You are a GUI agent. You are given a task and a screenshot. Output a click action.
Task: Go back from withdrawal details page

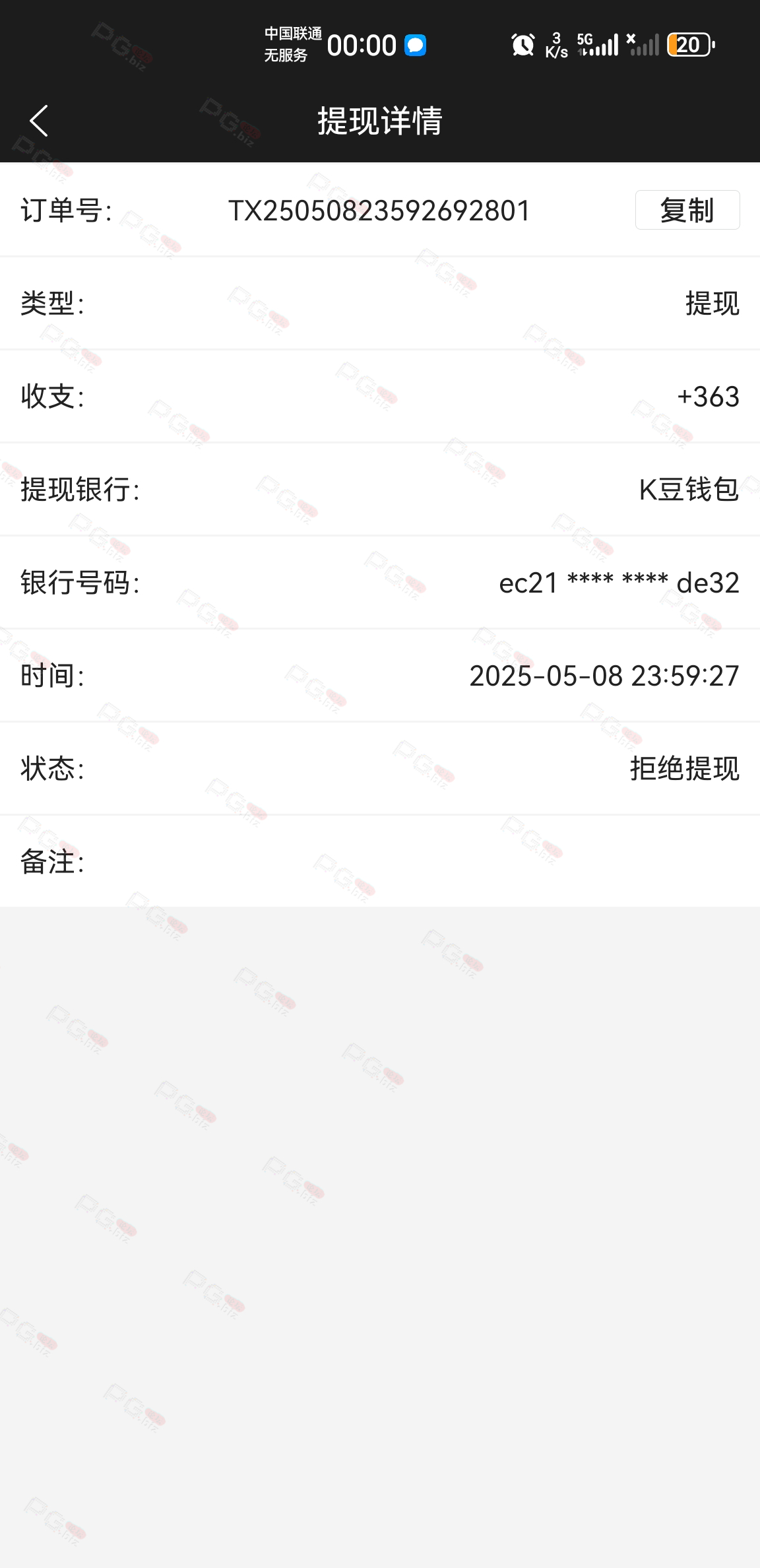pos(40,121)
